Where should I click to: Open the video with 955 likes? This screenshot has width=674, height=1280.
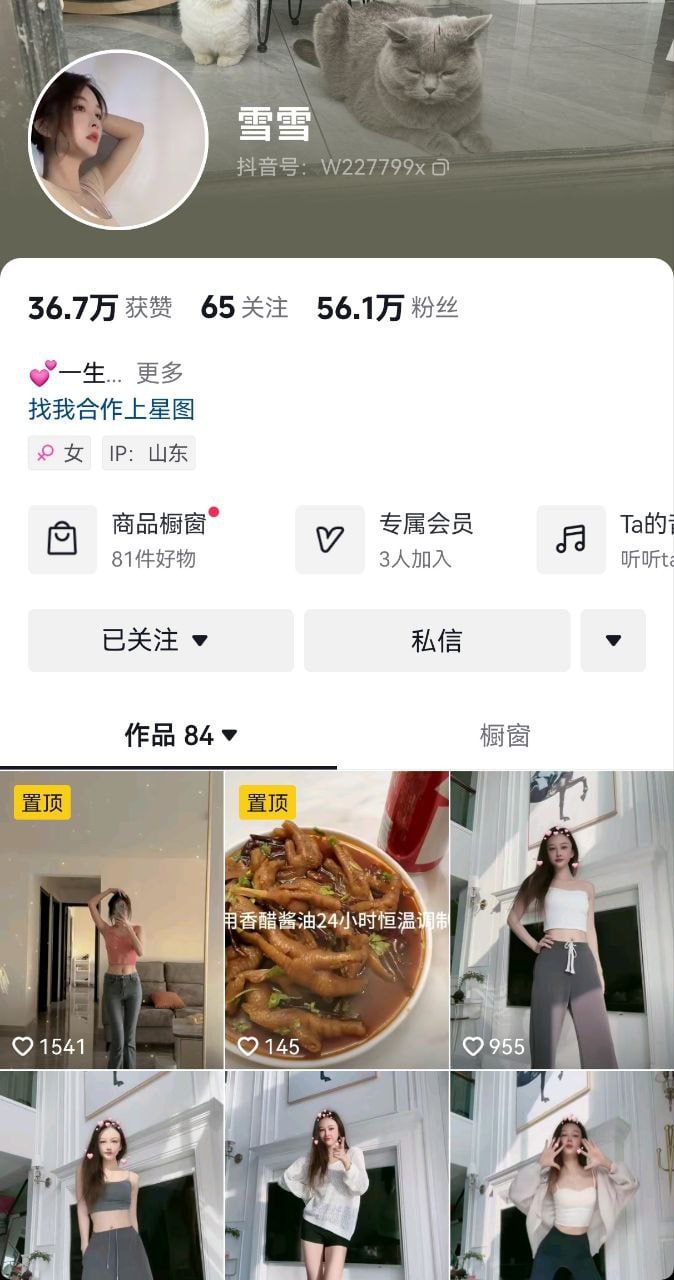(x=562, y=920)
